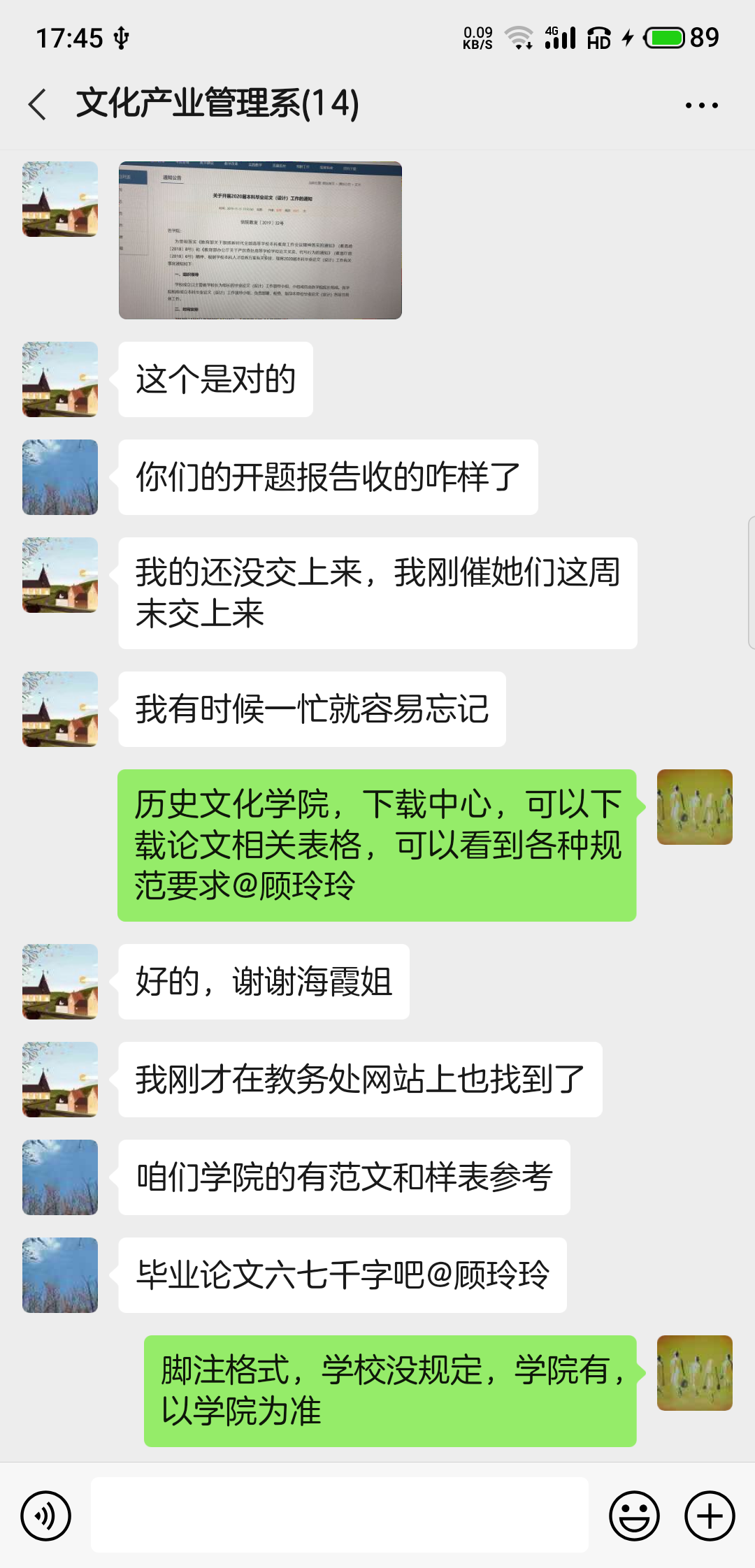
Task: Tap avatar beside 你们的开题报告收的咋样了
Action: tap(60, 477)
